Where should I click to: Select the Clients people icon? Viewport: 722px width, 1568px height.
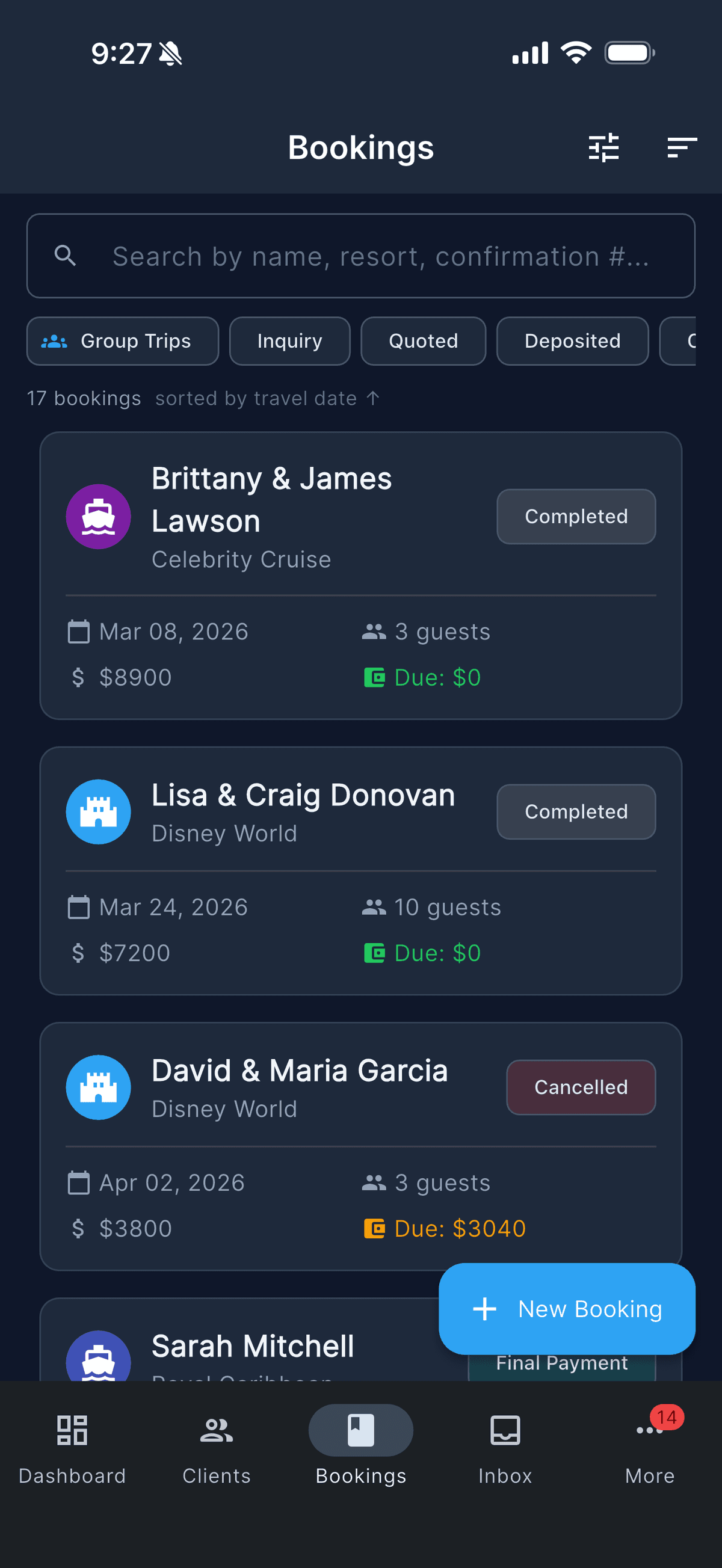click(216, 1430)
